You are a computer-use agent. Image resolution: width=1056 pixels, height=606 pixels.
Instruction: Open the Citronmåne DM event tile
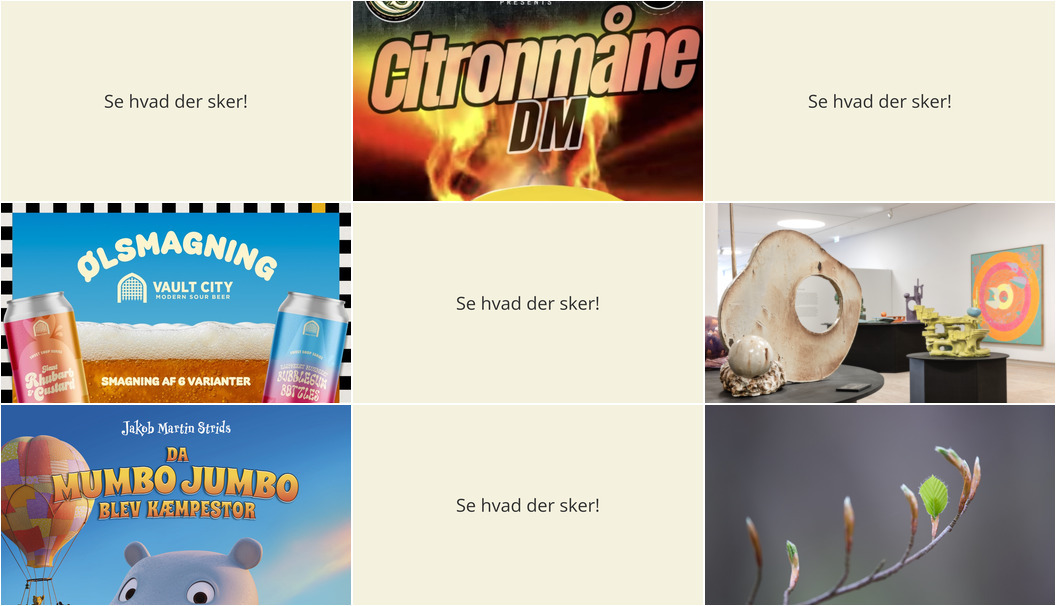[x=528, y=100]
